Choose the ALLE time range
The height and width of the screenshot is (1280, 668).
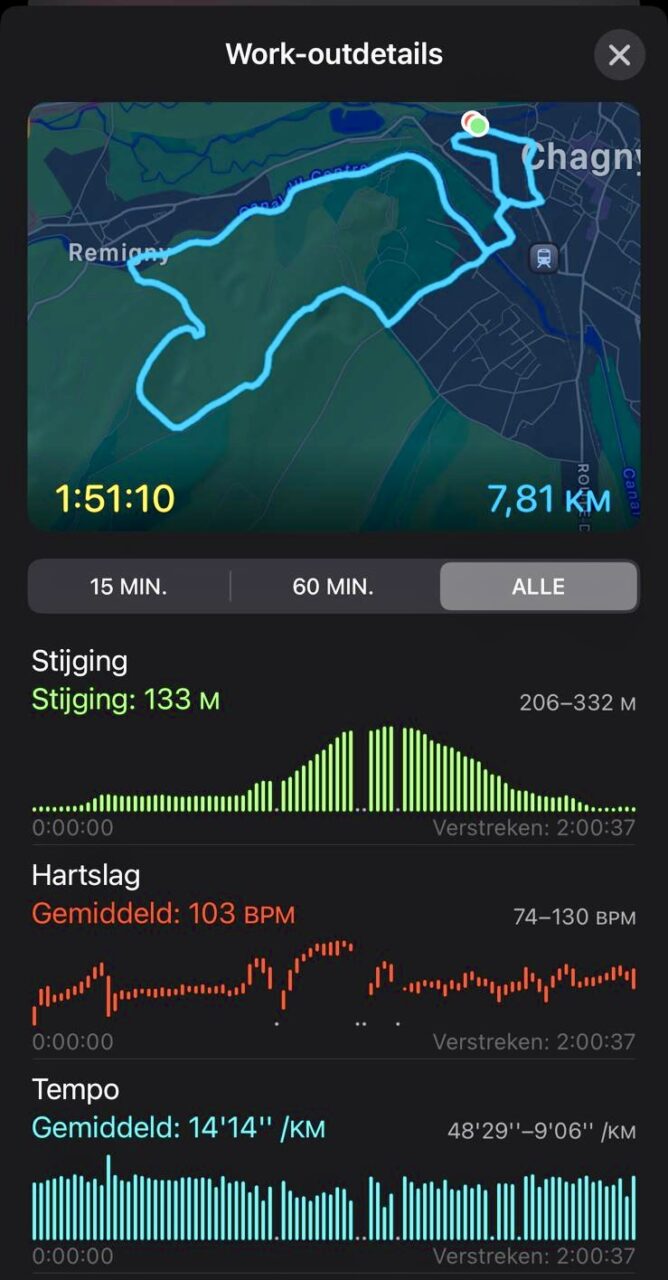tap(538, 587)
